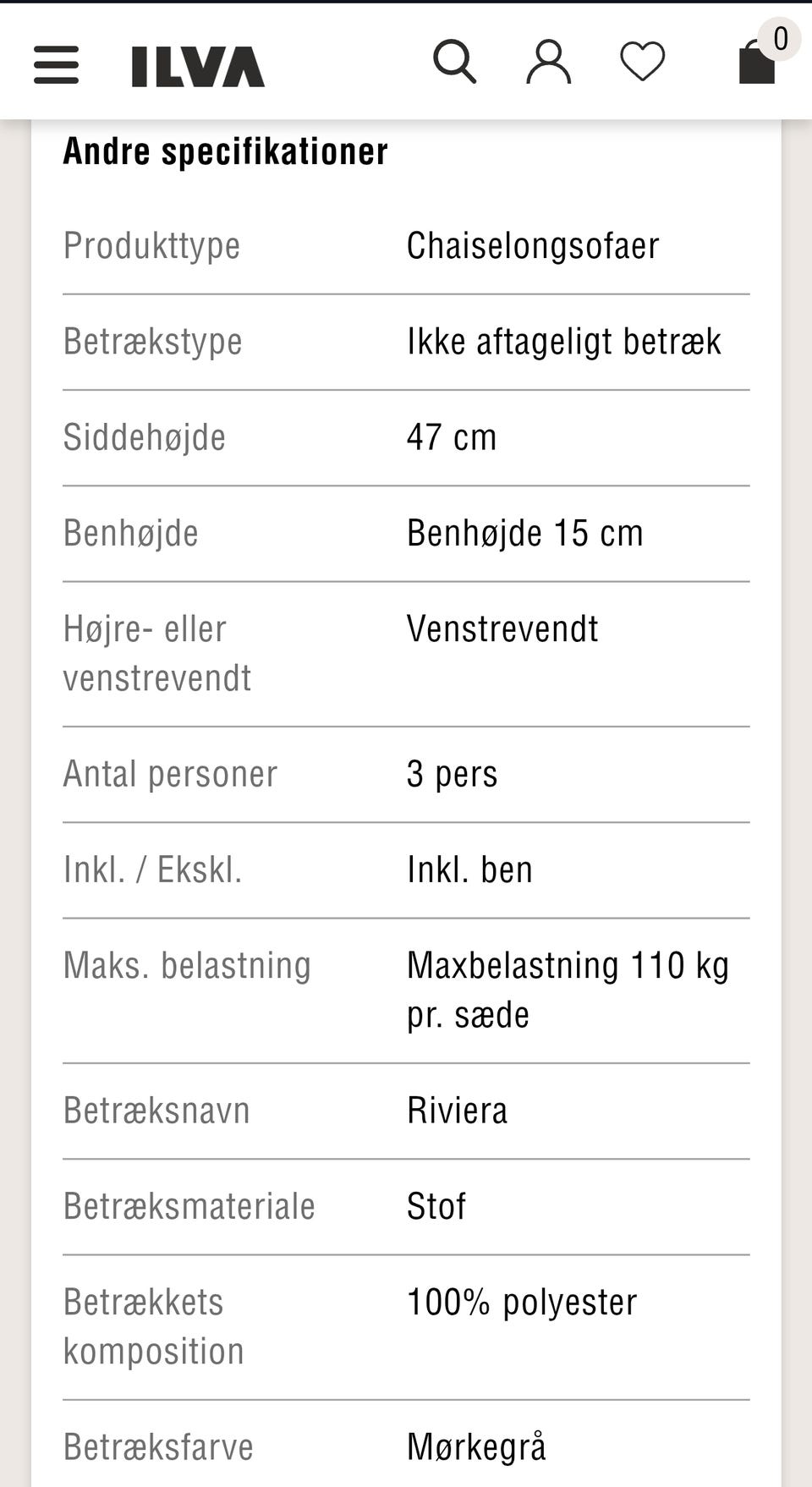This screenshot has width=812, height=1487.
Task: Click the Venstrevendt specification value
Action: click(x=502, y=628)
